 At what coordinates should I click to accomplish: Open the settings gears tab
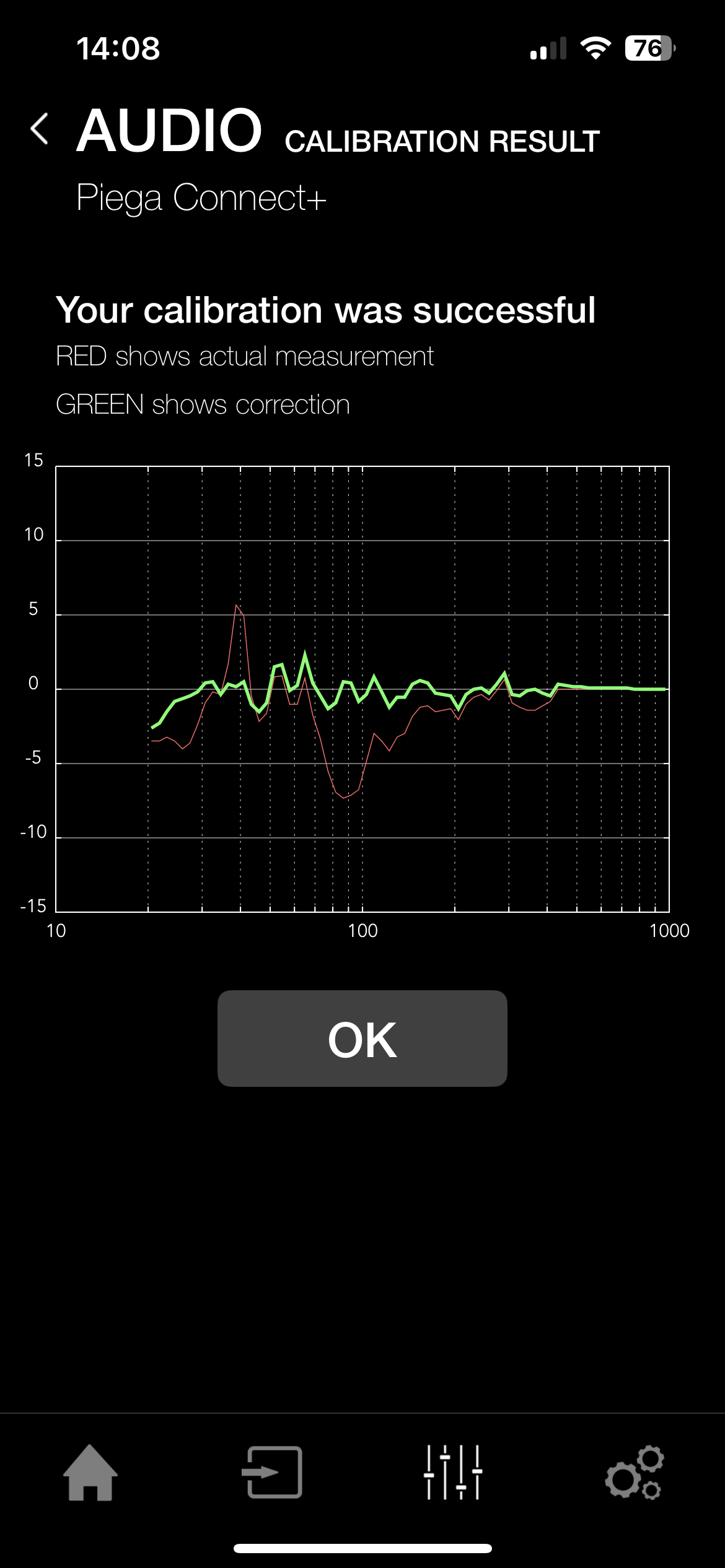point(635,1473)
